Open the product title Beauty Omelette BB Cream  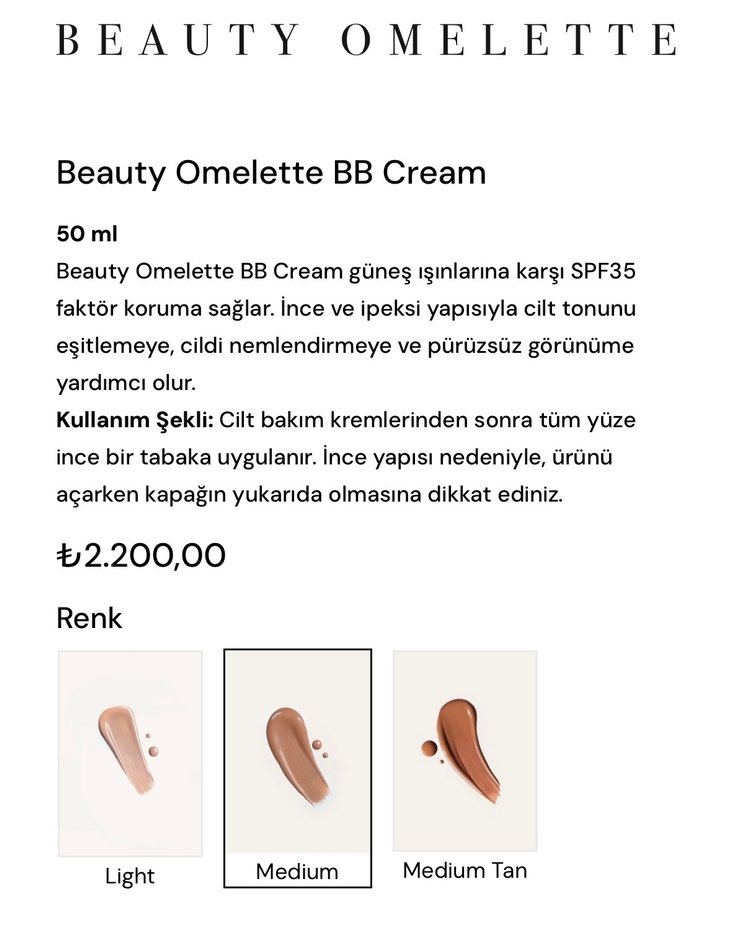270,174
